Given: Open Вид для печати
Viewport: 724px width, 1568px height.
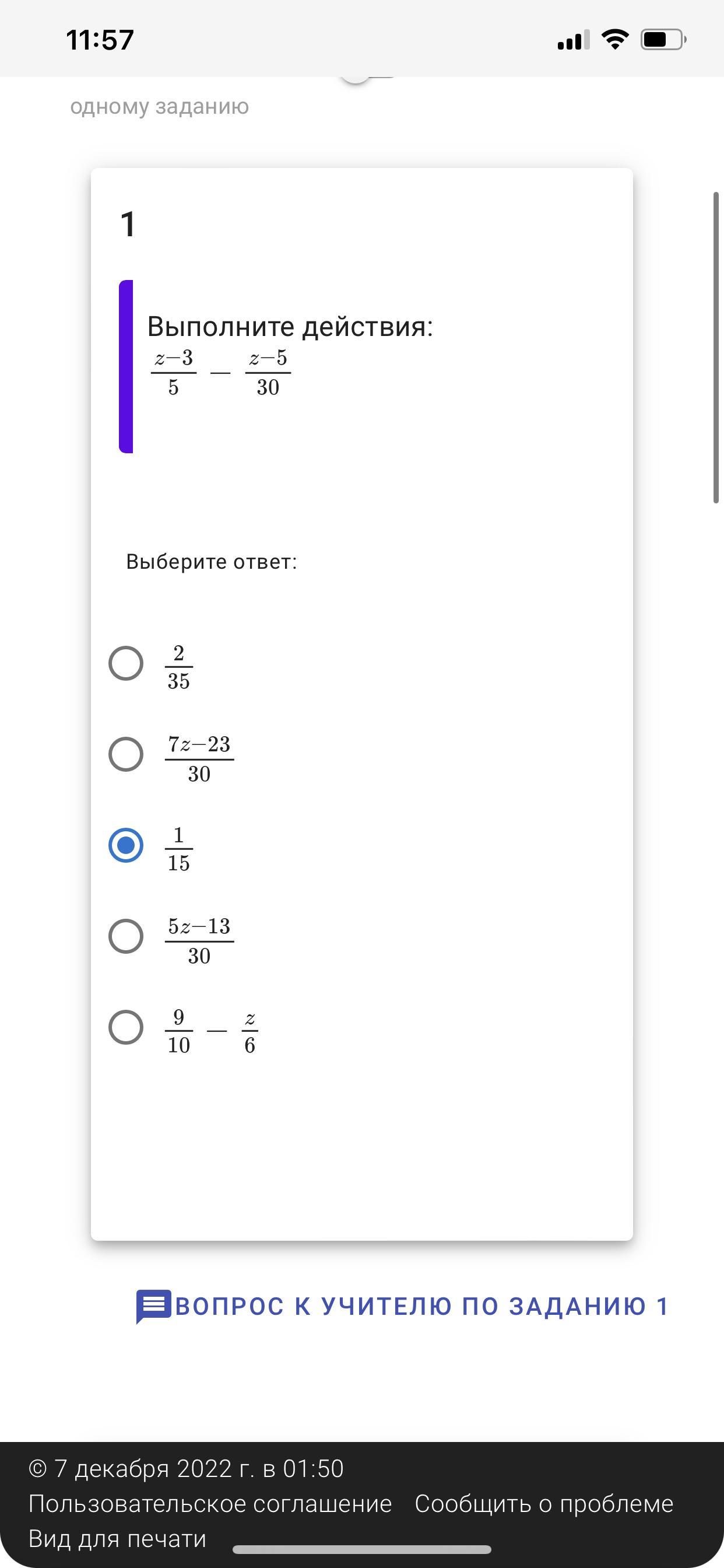Looking at the screenshot, I should tap(117, 1539).
